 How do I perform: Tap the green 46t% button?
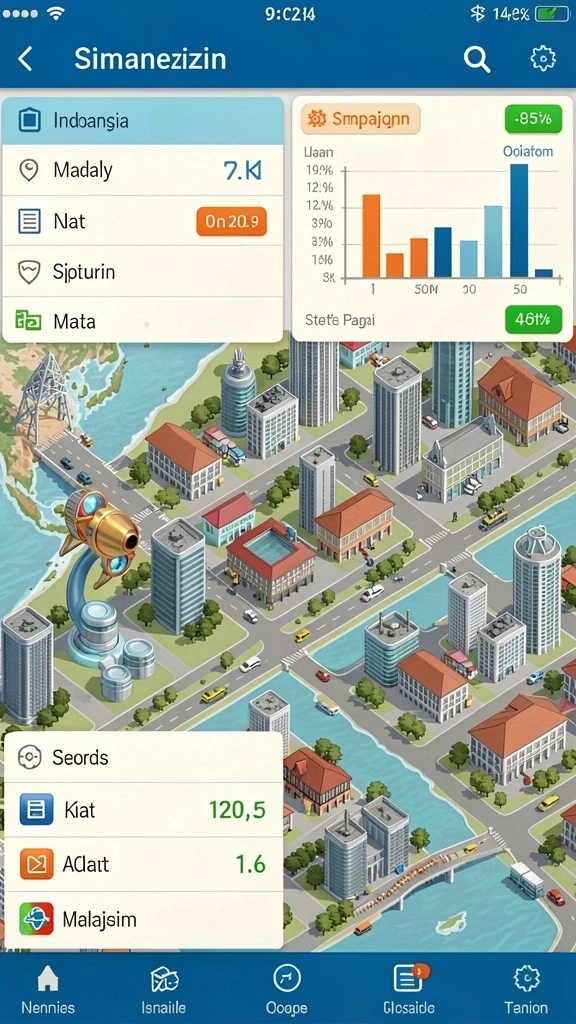pos(533,320)
